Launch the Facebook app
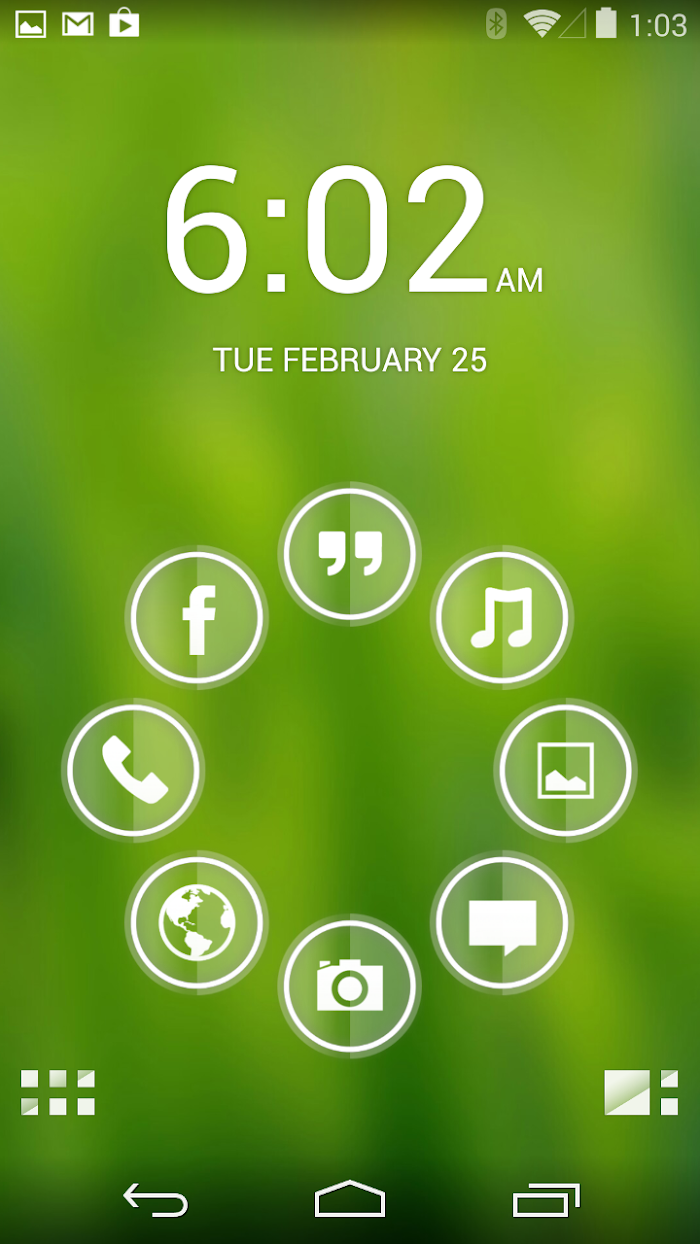Image resolution: width=700 pixels, height=1244 pixels. pos(197,618)
